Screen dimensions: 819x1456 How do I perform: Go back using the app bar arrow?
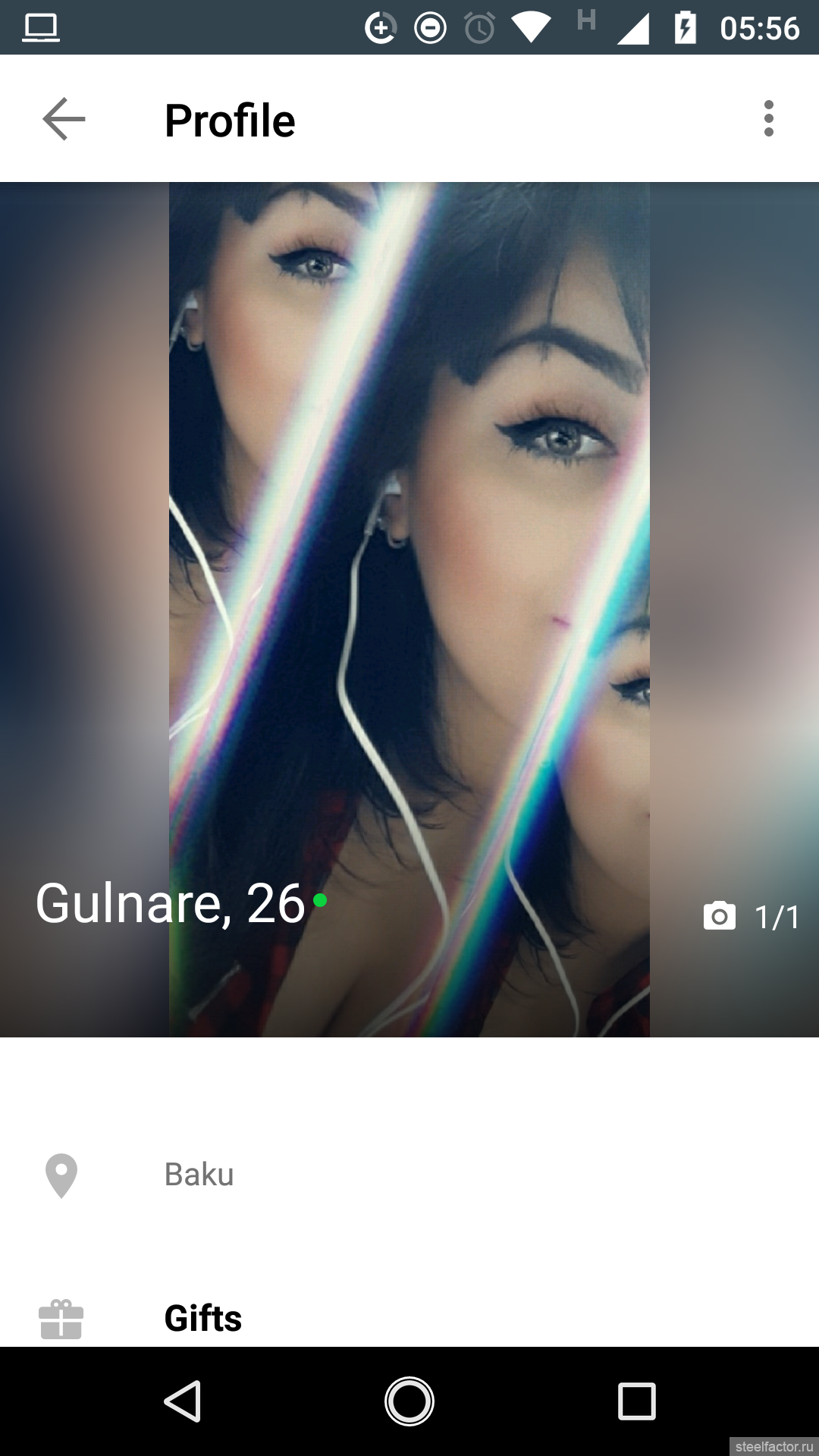[64, 119]
